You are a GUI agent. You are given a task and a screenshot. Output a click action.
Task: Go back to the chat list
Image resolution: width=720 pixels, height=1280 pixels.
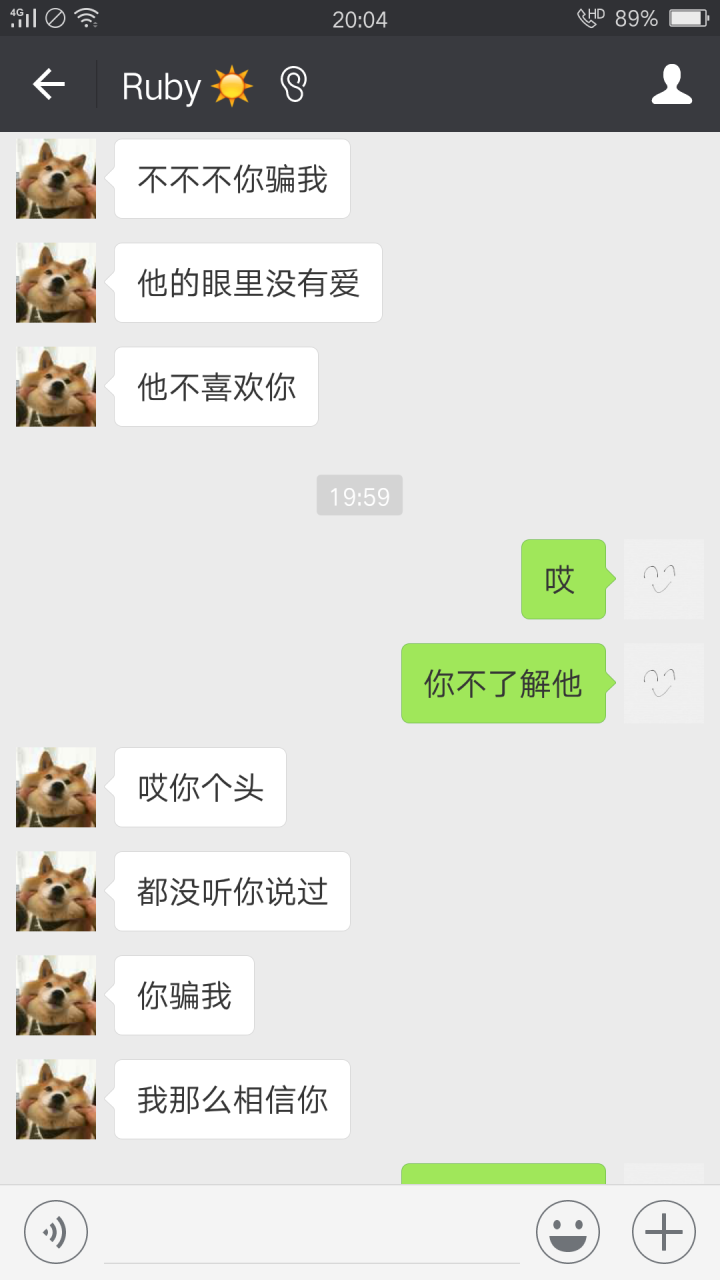coord(48,85)
